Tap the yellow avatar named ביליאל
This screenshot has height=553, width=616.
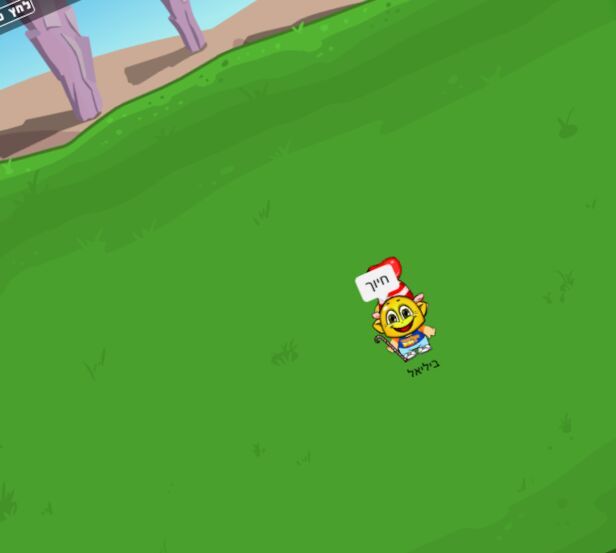403,327
